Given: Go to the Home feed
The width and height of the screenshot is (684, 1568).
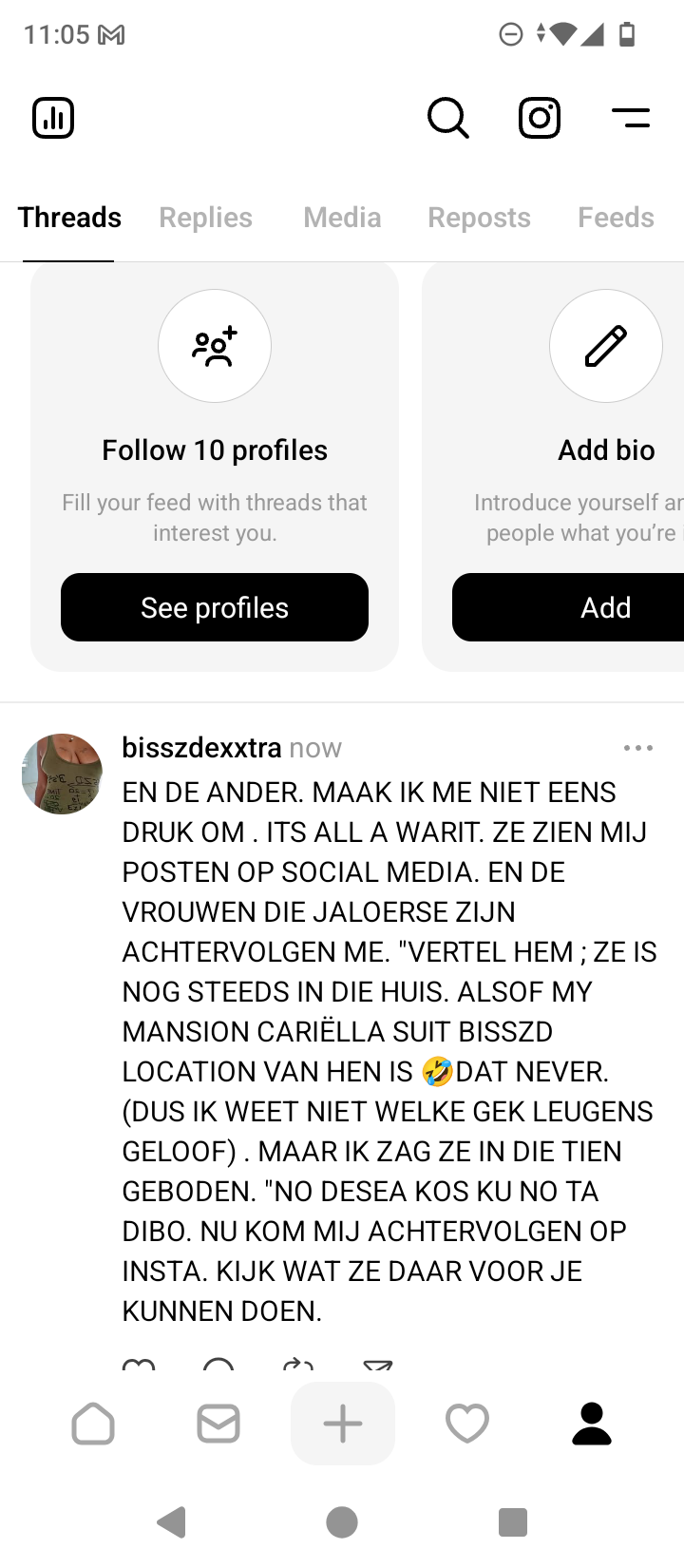Looking at the screenshot, I should [93, 1424].
